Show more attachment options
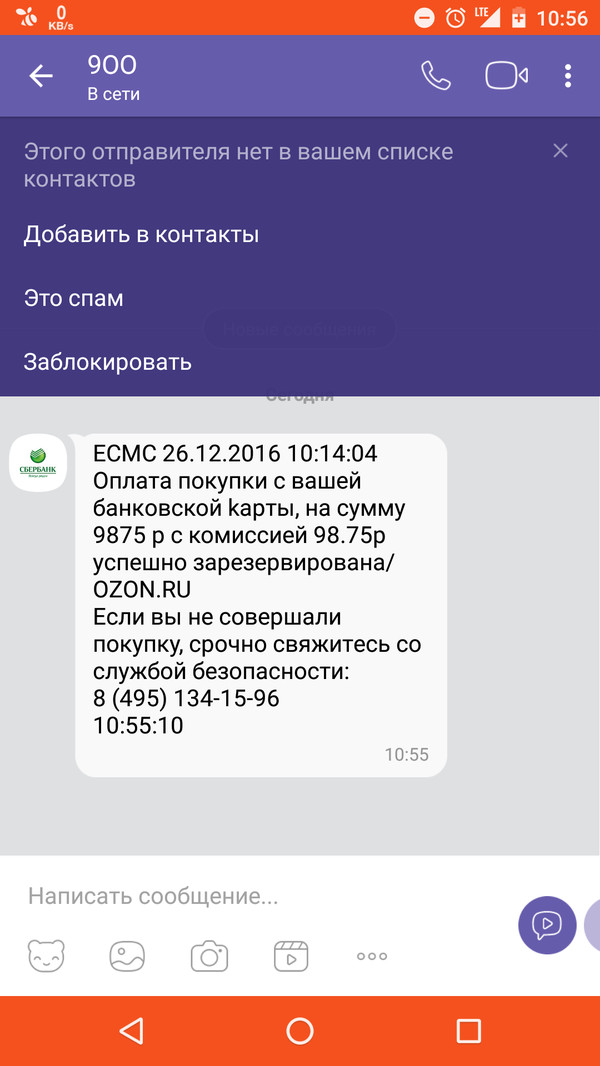 [372, 956]
